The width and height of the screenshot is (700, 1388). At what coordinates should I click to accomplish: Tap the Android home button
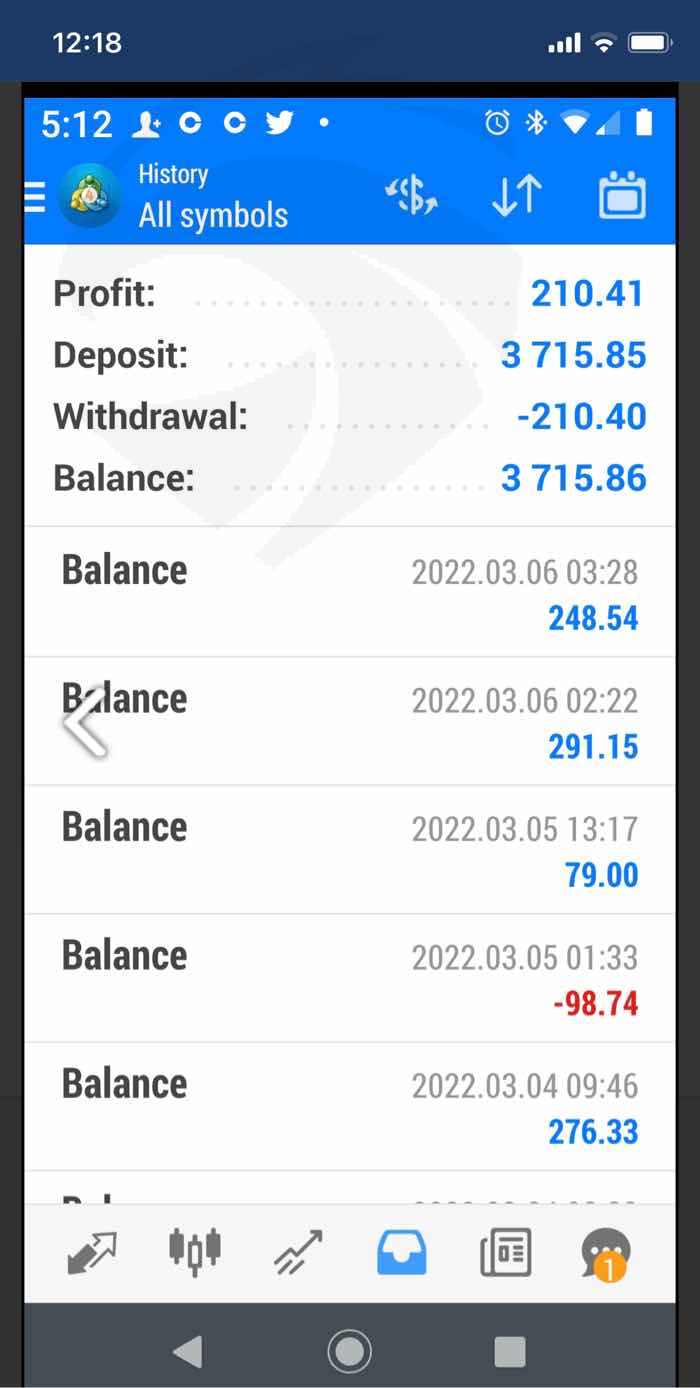coord(350,1352)
